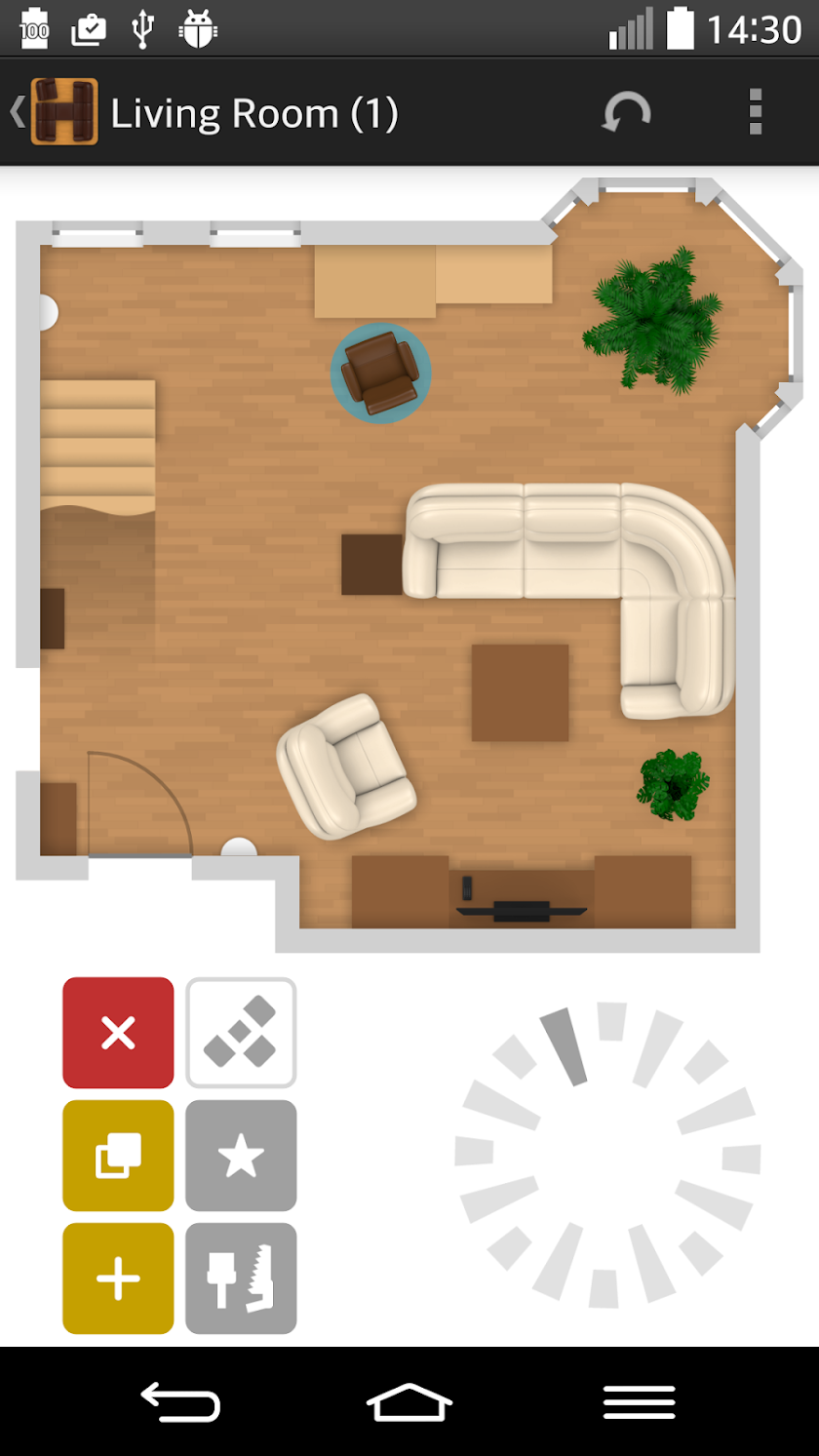Undo the last change

pos(625,113)
